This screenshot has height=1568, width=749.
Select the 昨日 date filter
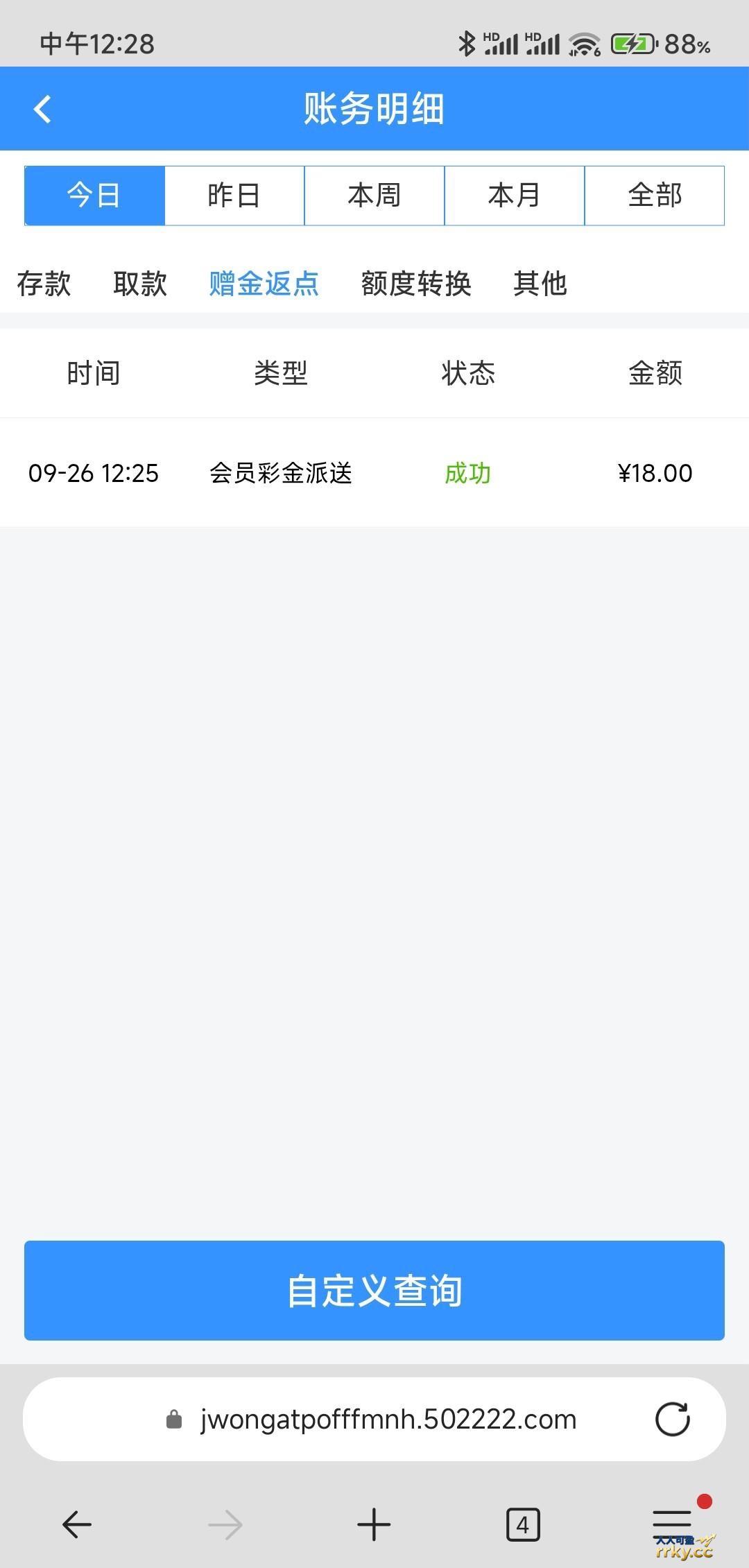(234, 195)
